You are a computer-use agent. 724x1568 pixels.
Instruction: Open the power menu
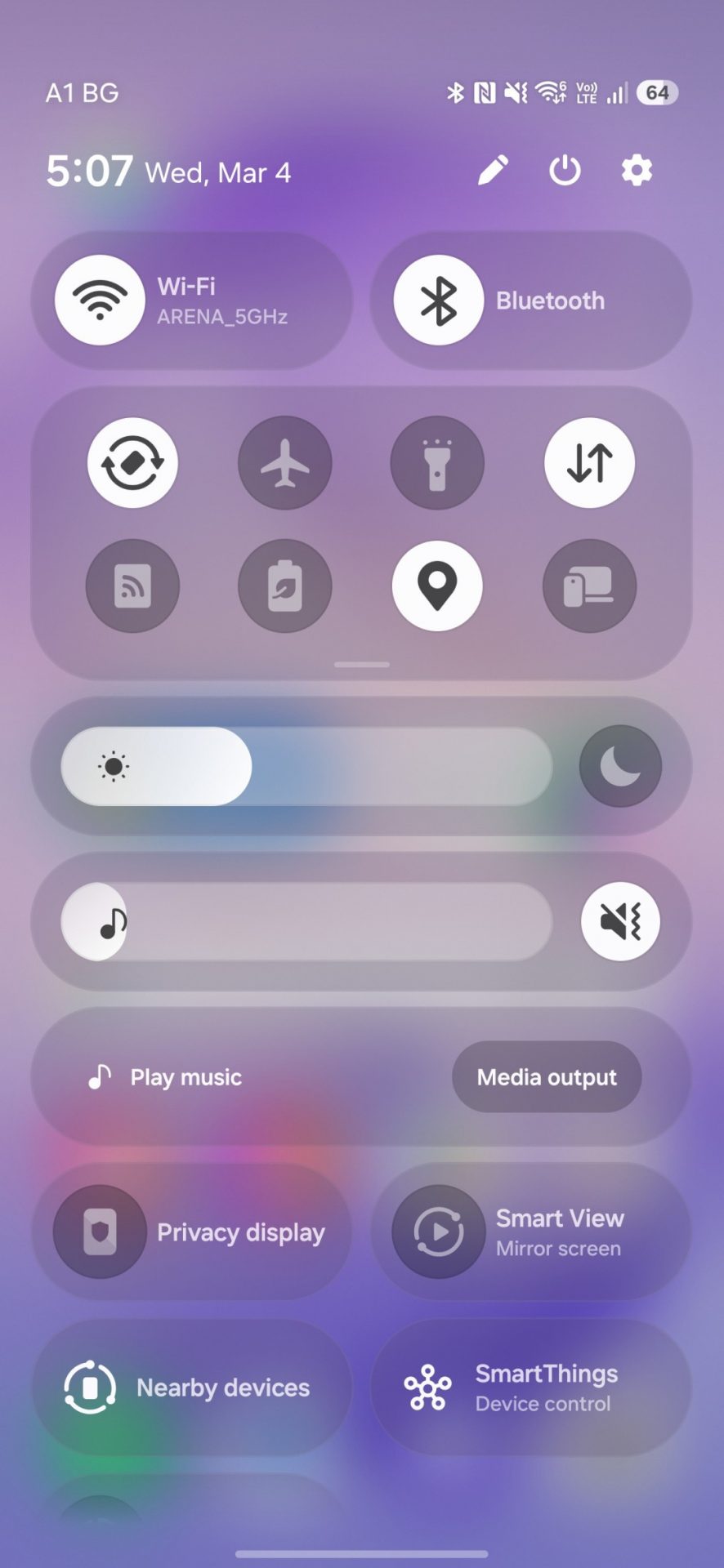[565, 171]
